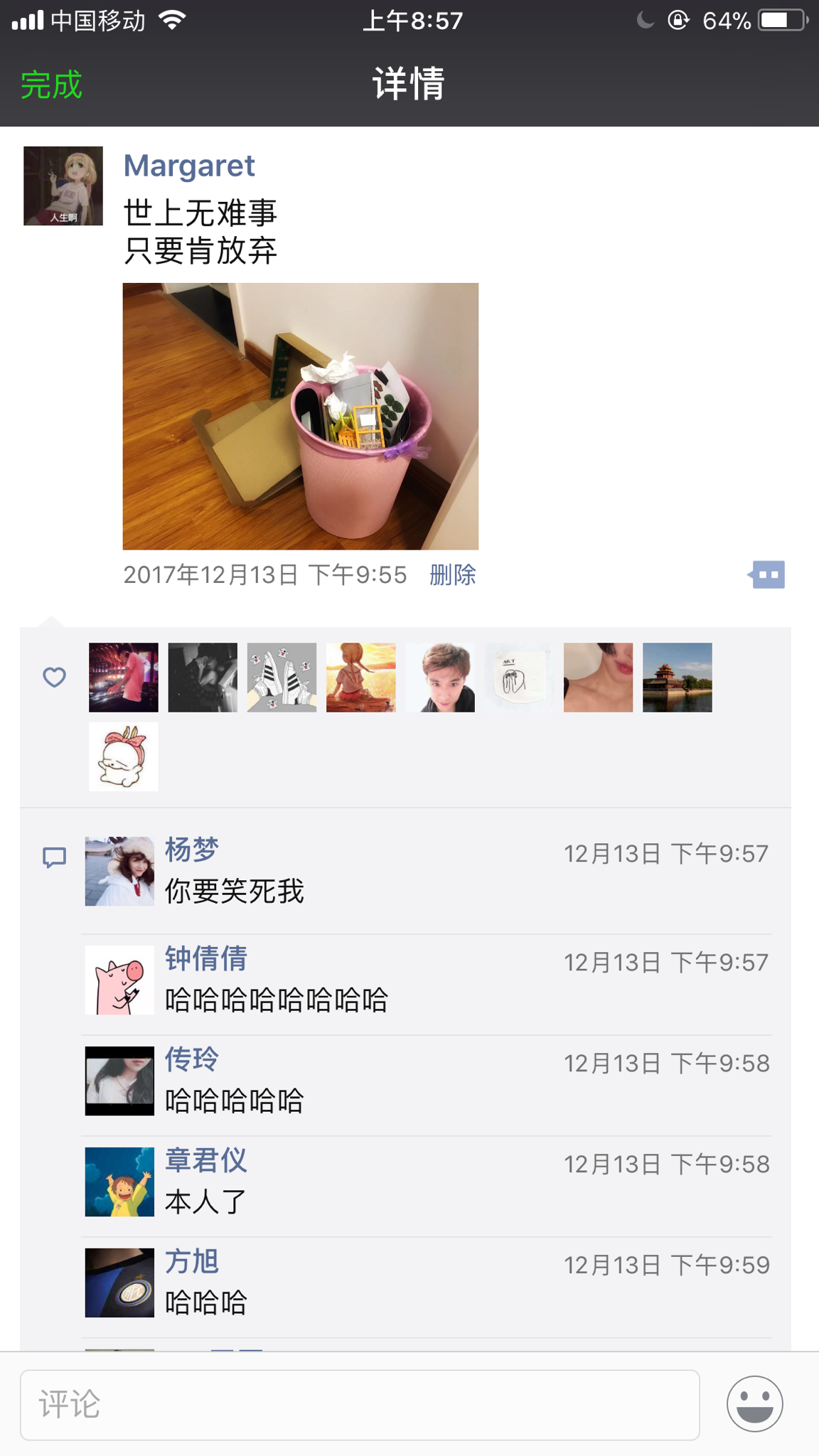
Task: Open the liker with Forbidden City tower avatar
Action: coord(678,678)
